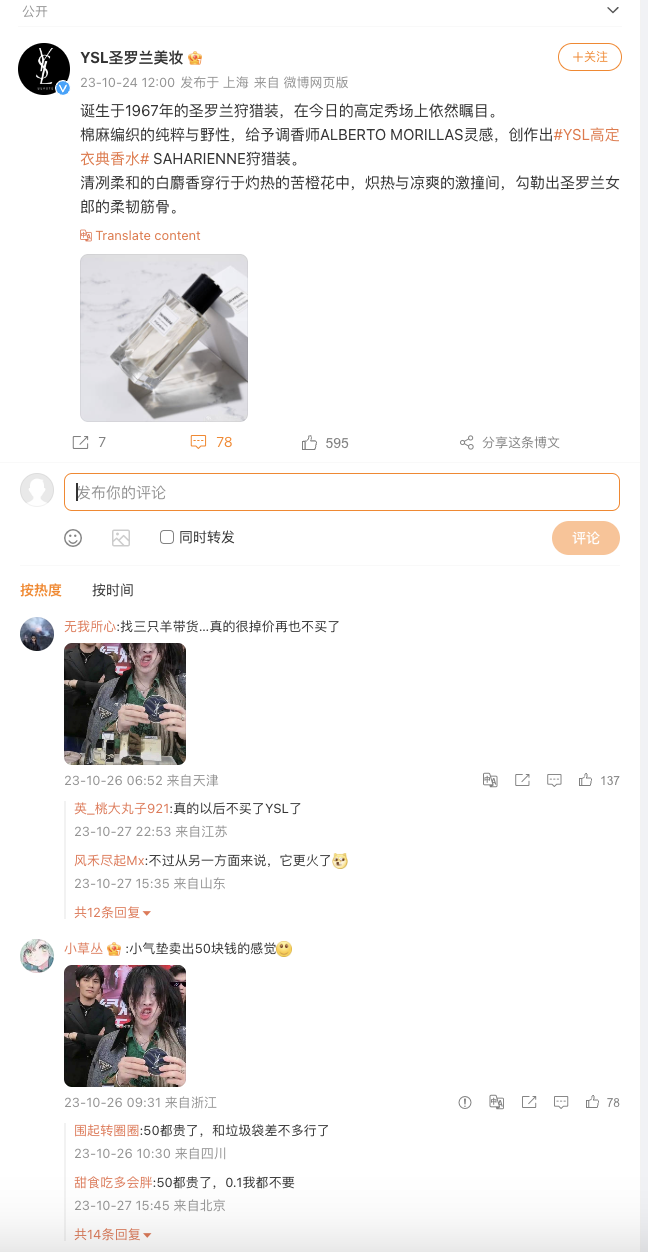648x1252 pixels.
Task: Attach an image to the comment
Action: (121, 538)
